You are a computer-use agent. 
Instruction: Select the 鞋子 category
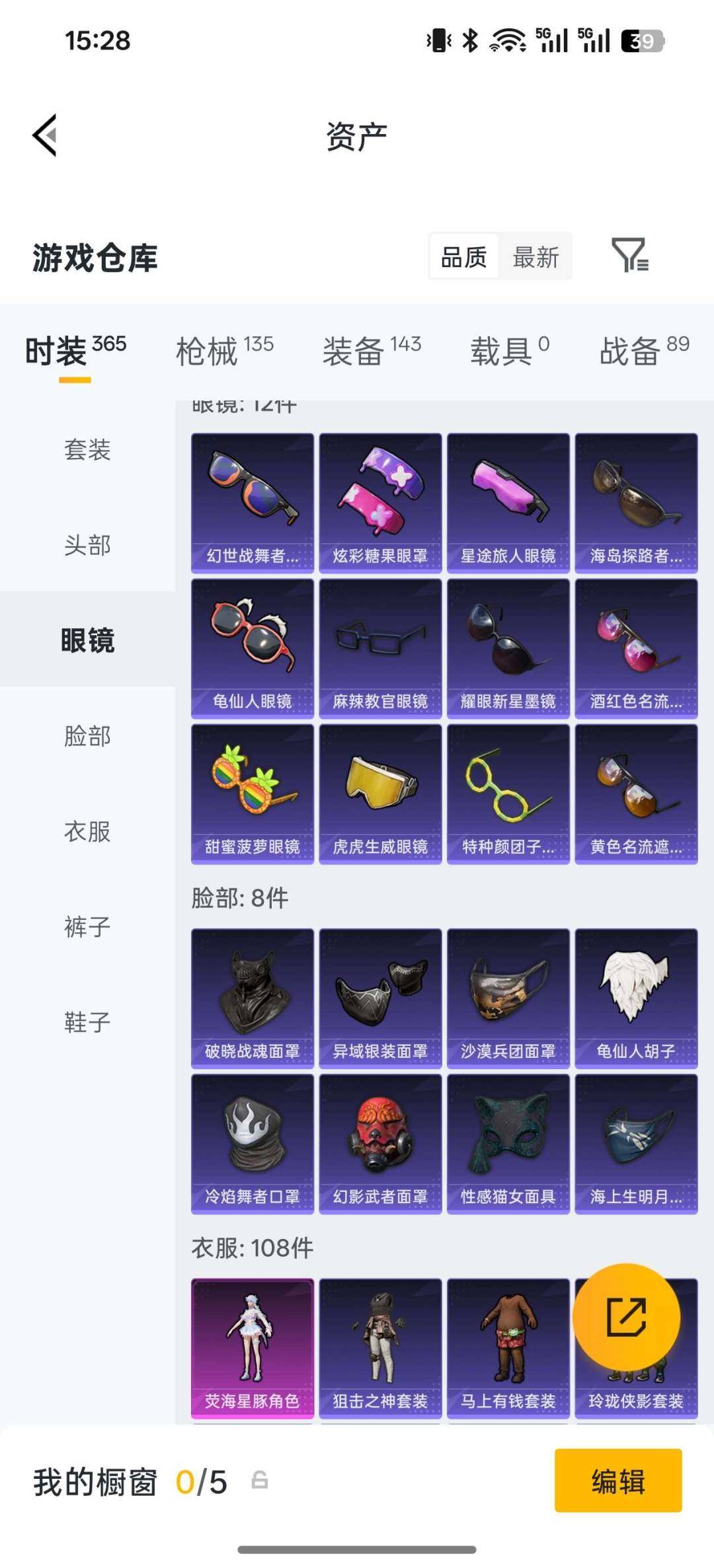pos(87,1022)
